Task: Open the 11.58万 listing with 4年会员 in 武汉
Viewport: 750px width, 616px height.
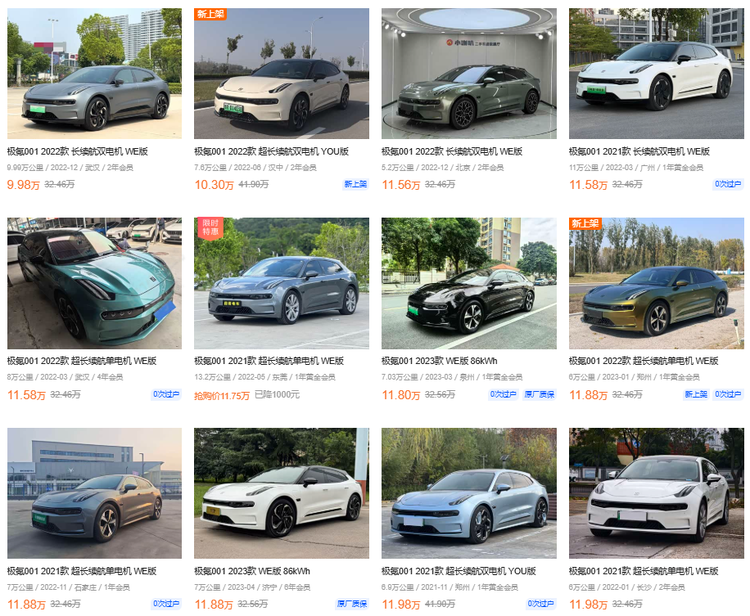Action: click(x=94, y=284)
